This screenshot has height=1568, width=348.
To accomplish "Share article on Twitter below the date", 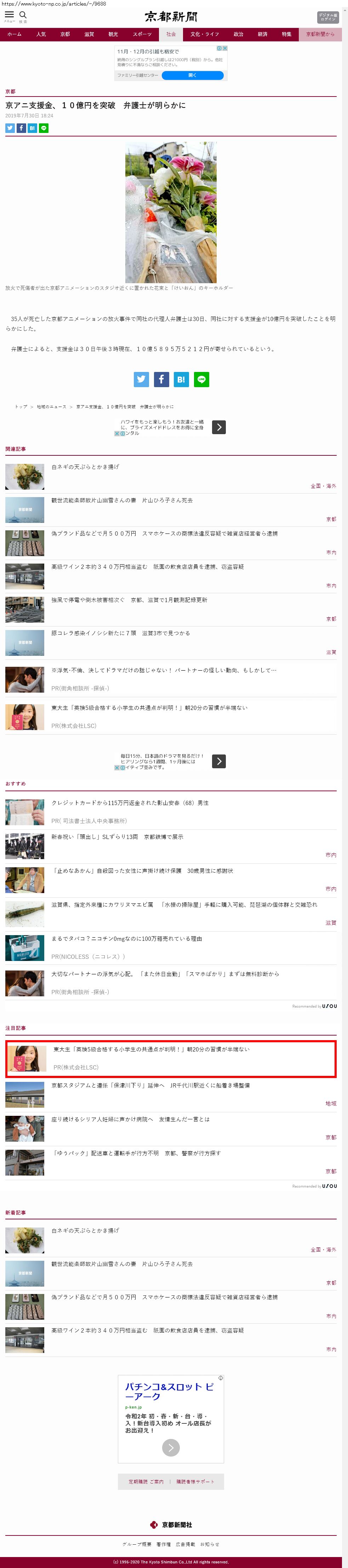I will tap(10, 128).
